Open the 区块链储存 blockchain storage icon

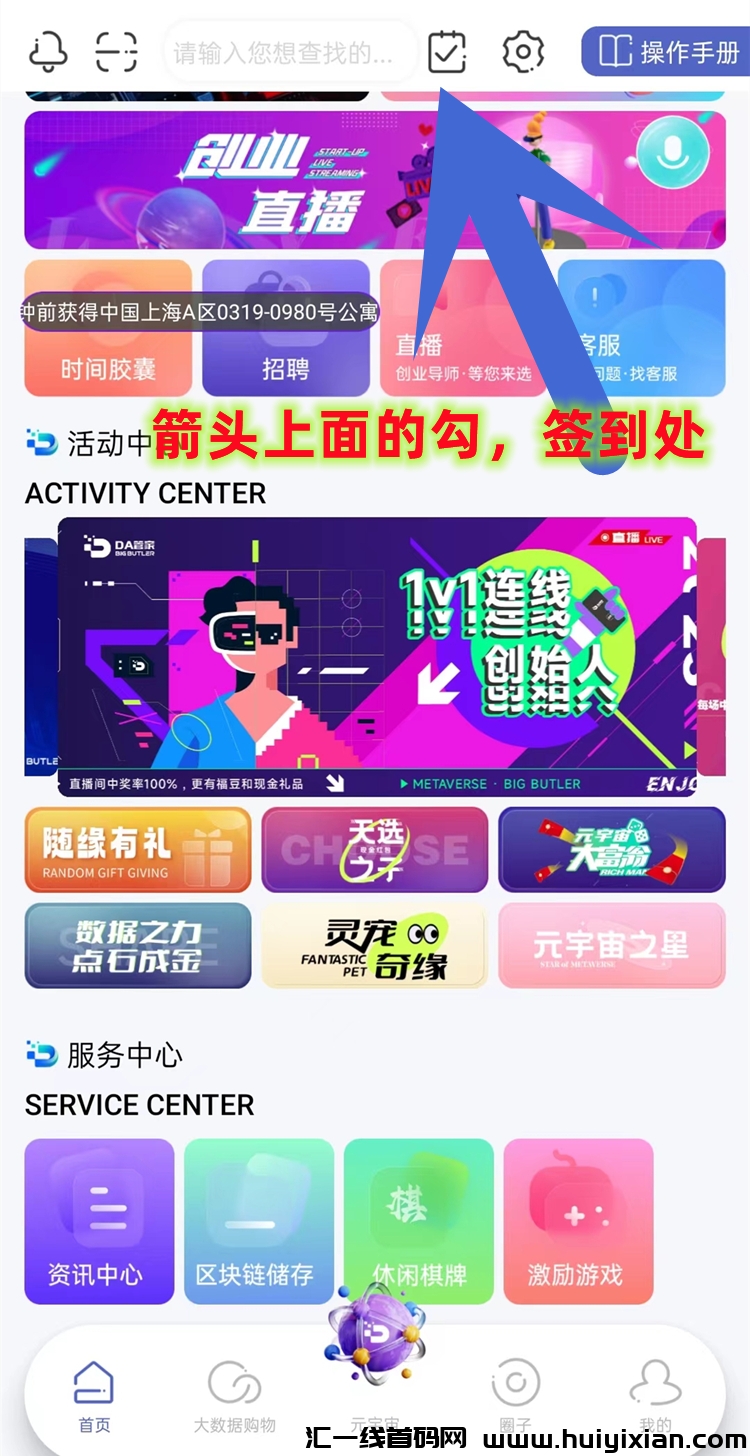point(258,1220)
